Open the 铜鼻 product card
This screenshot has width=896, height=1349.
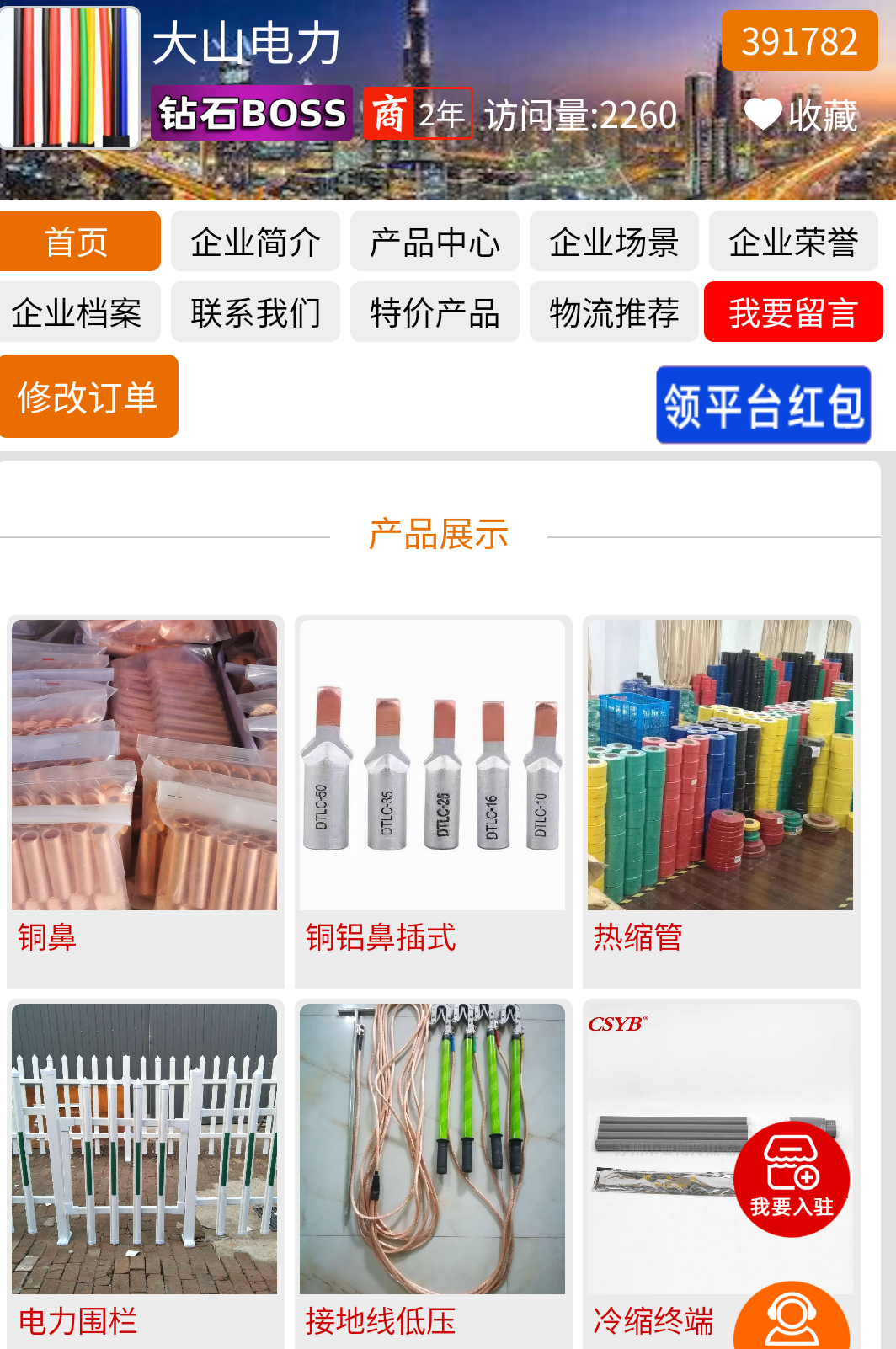click(145, 800)
